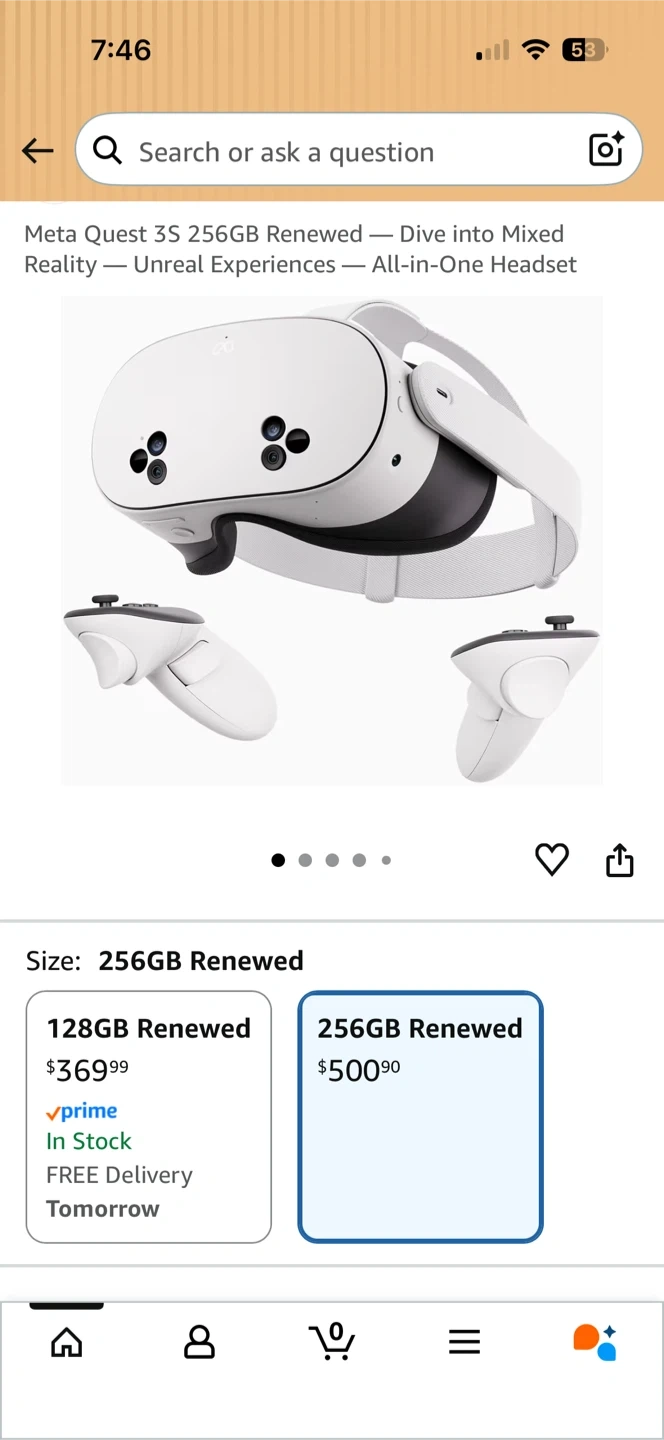Add the Meta Quest 3S to wish list
Screen dimensions: 664x1440
pos(551,860)
